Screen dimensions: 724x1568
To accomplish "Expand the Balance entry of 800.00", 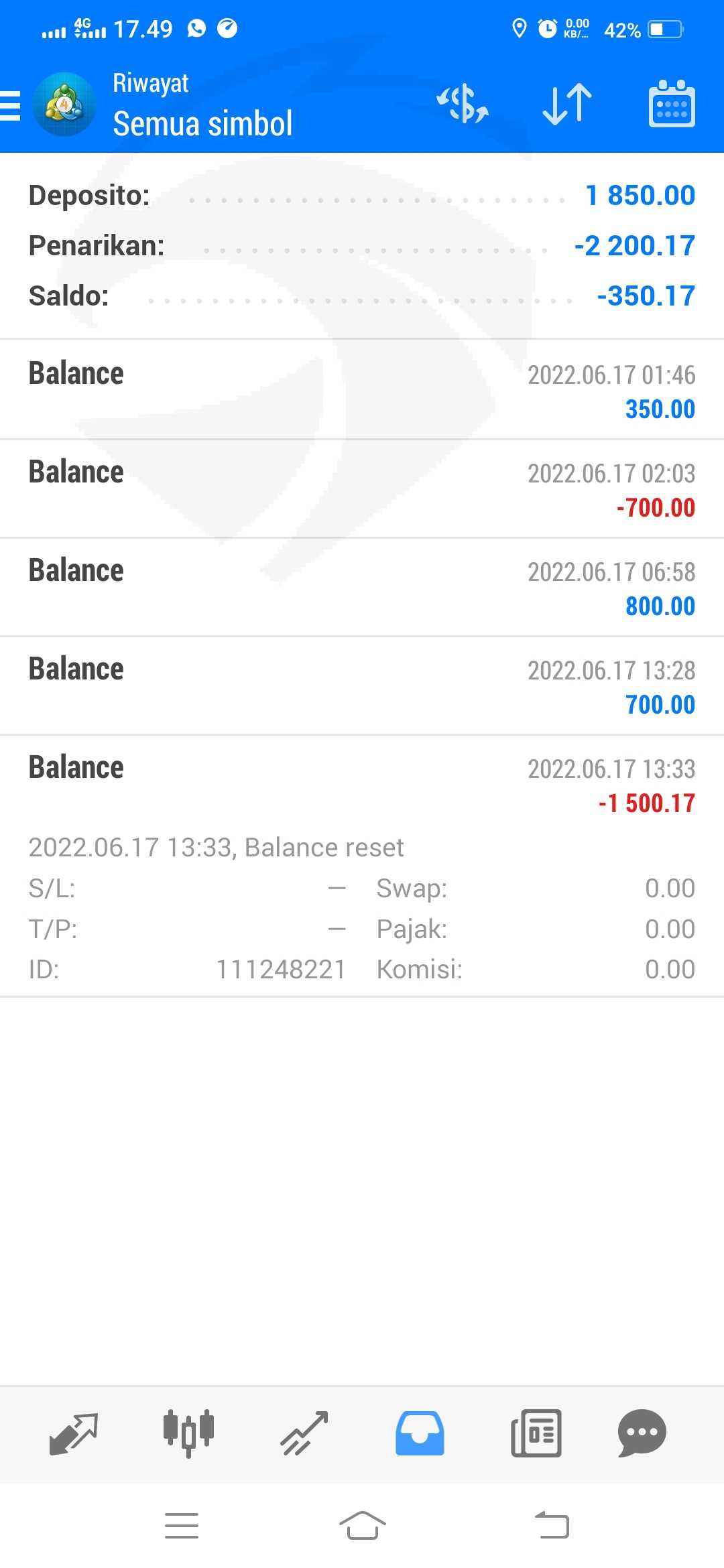I will 362,587.
